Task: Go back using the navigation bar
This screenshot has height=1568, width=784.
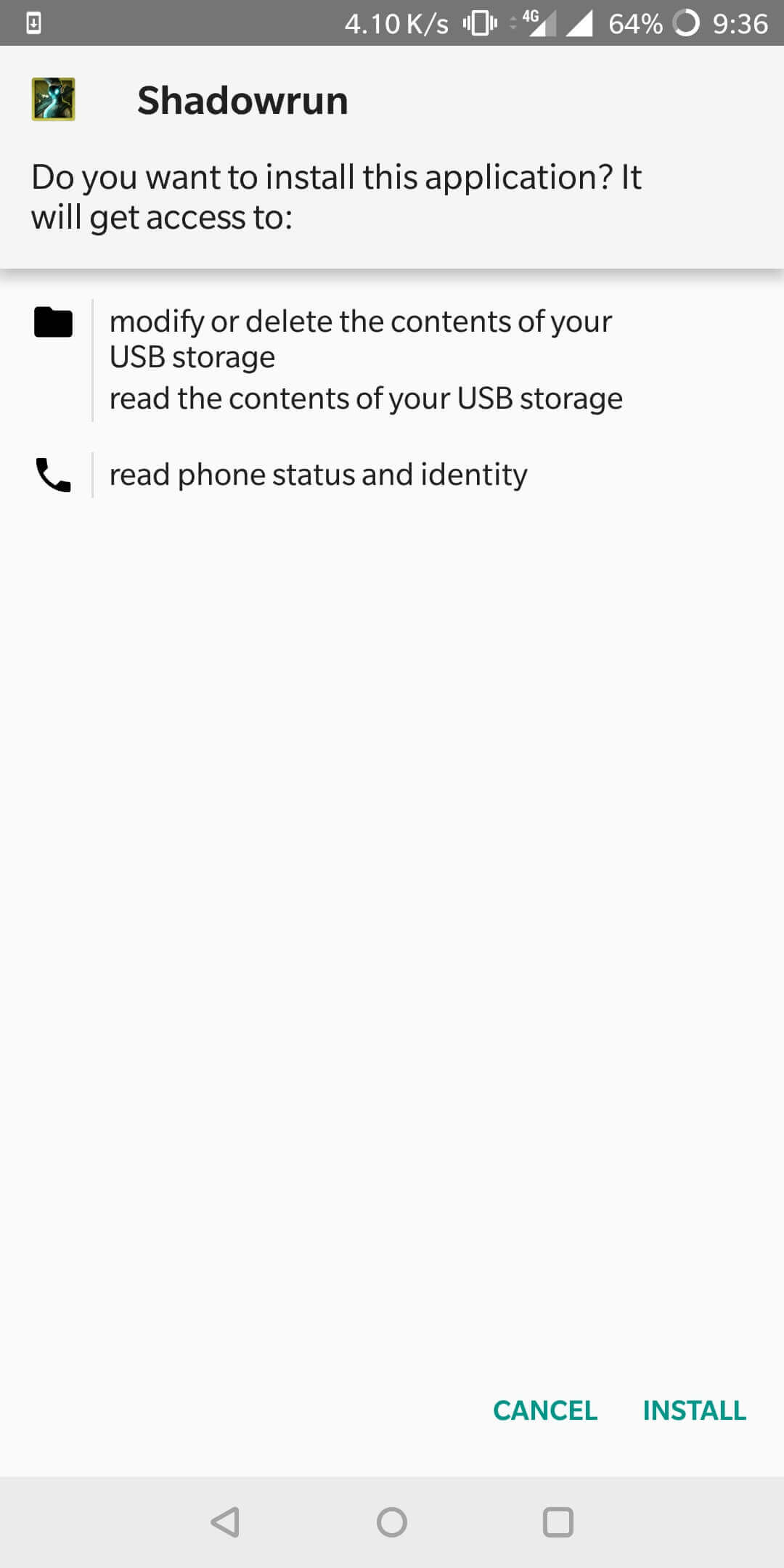Action: pos(225,1522)
